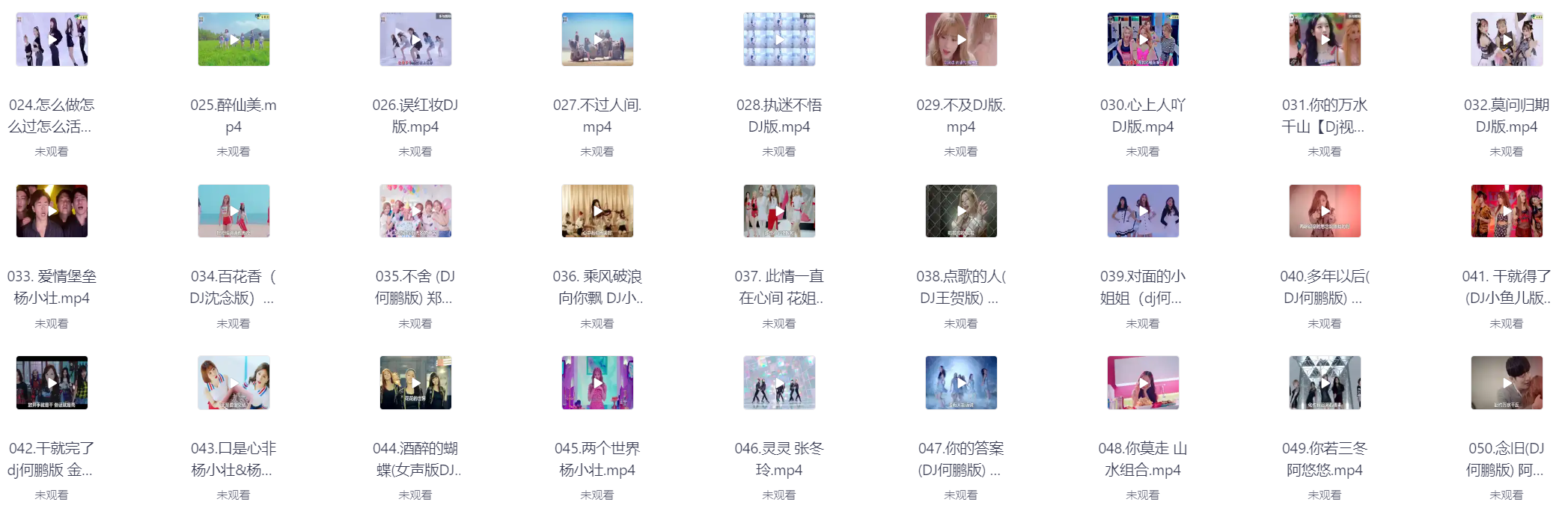Select 028.执迷不悟DJ版.mp4
The height and width of the screenshot is (517, 1568).
779,40
